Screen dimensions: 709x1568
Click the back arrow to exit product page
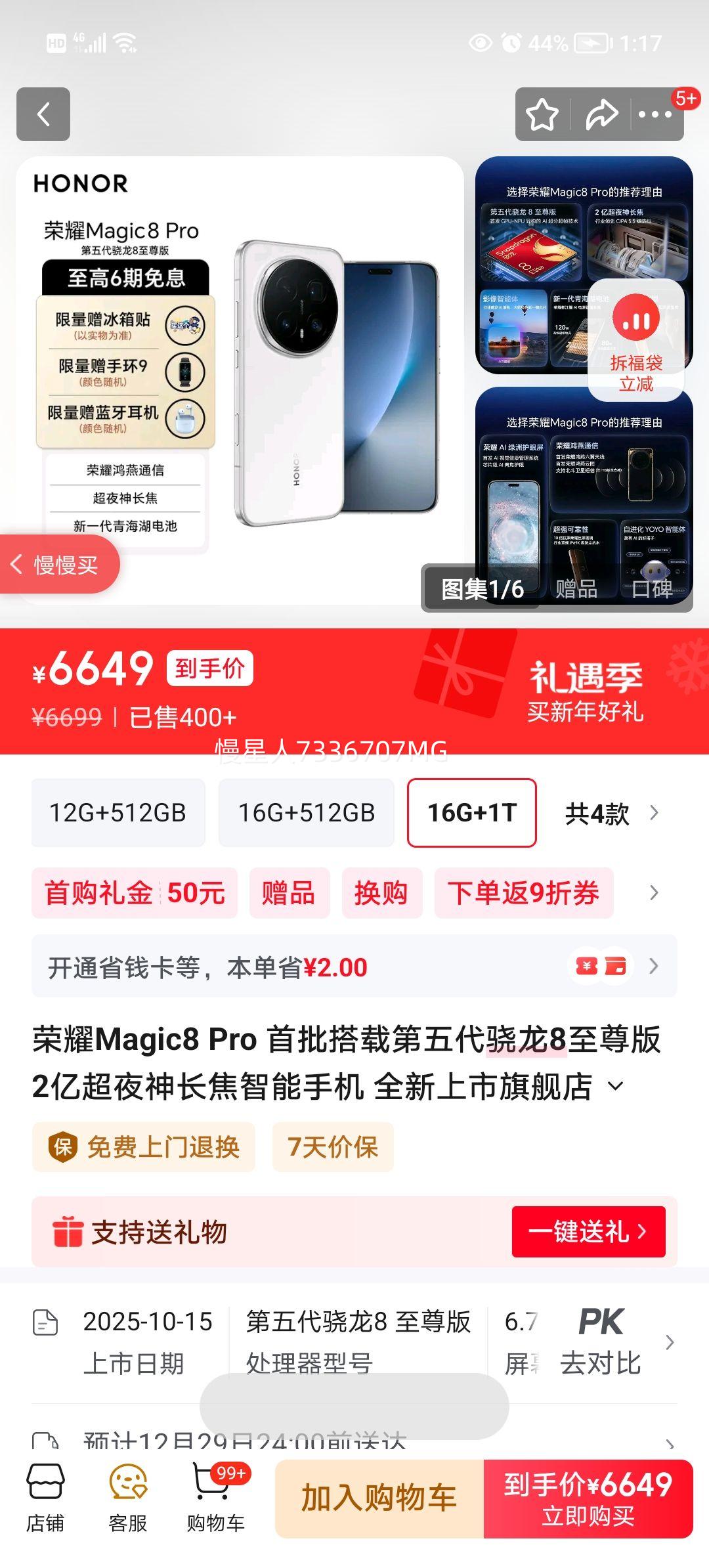click(x=44, y=115)
